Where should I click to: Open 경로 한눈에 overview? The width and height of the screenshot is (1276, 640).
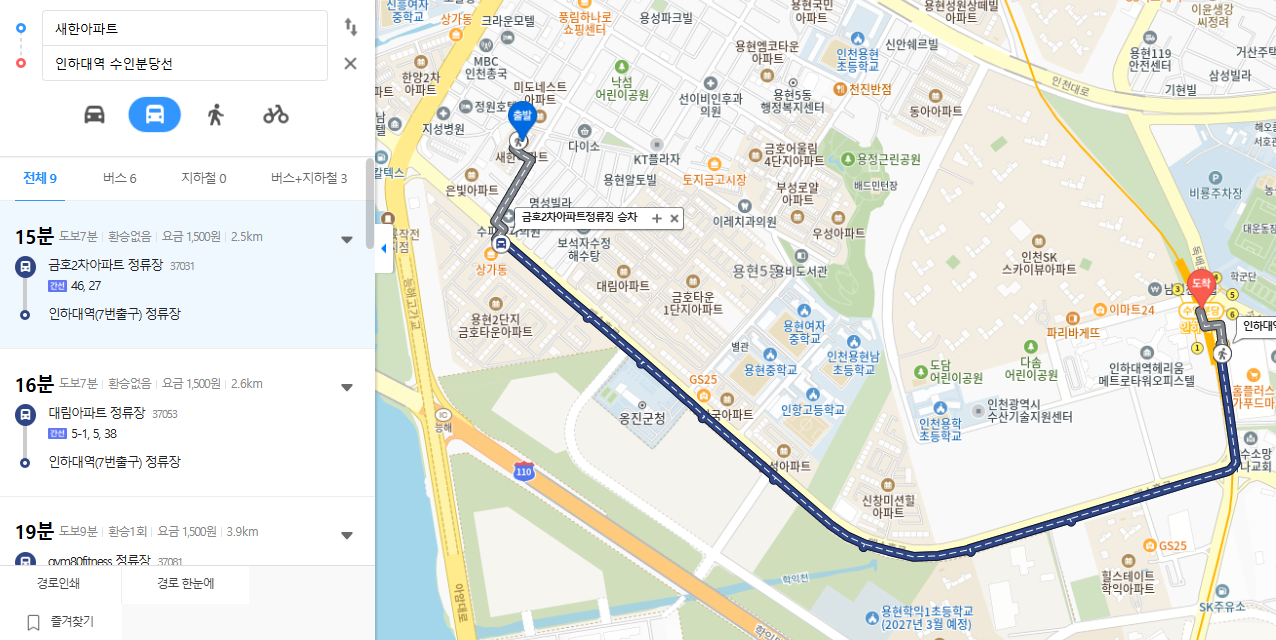click(186, 584)
